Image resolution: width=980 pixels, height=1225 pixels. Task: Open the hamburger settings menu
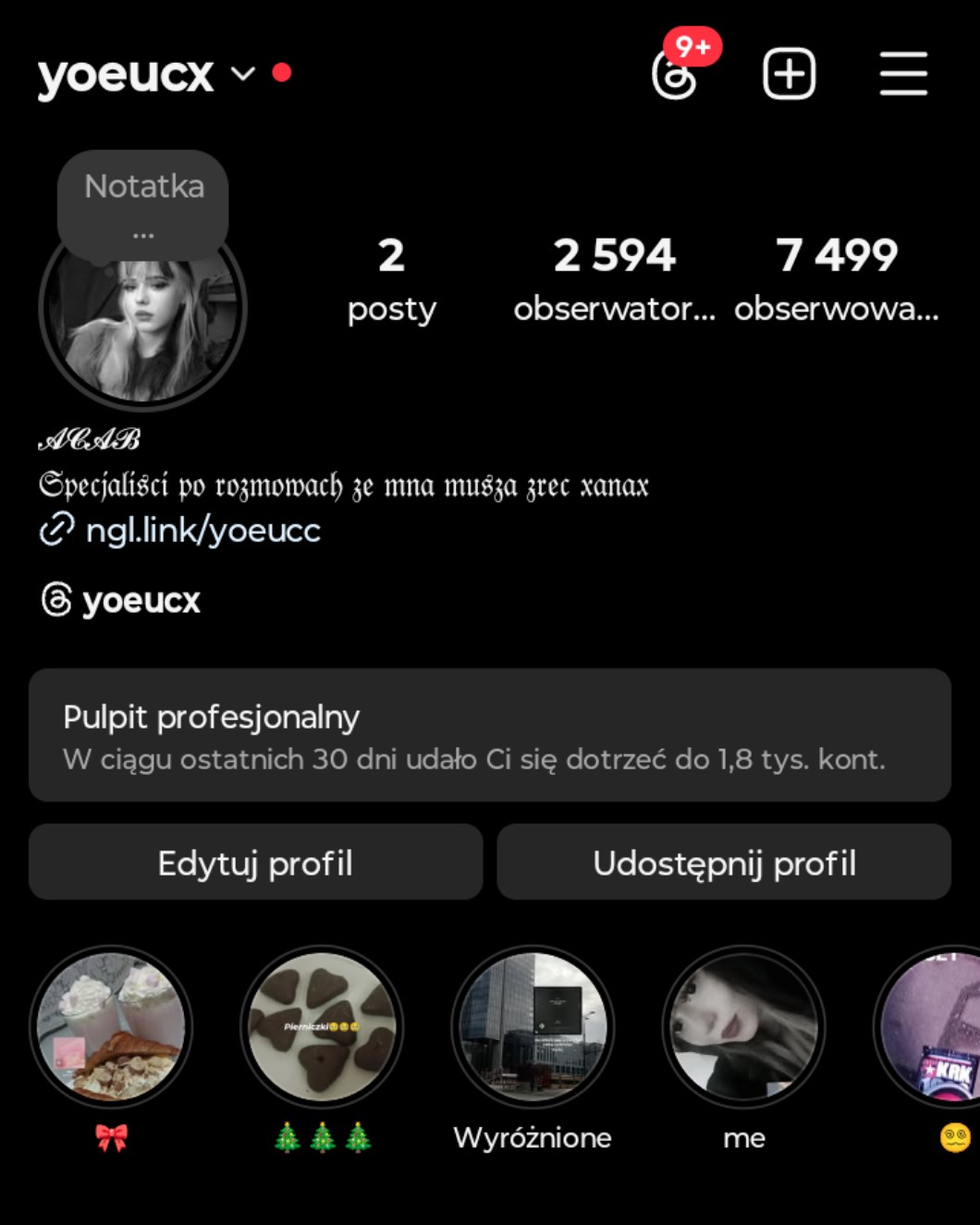click(x=902, y=74)
